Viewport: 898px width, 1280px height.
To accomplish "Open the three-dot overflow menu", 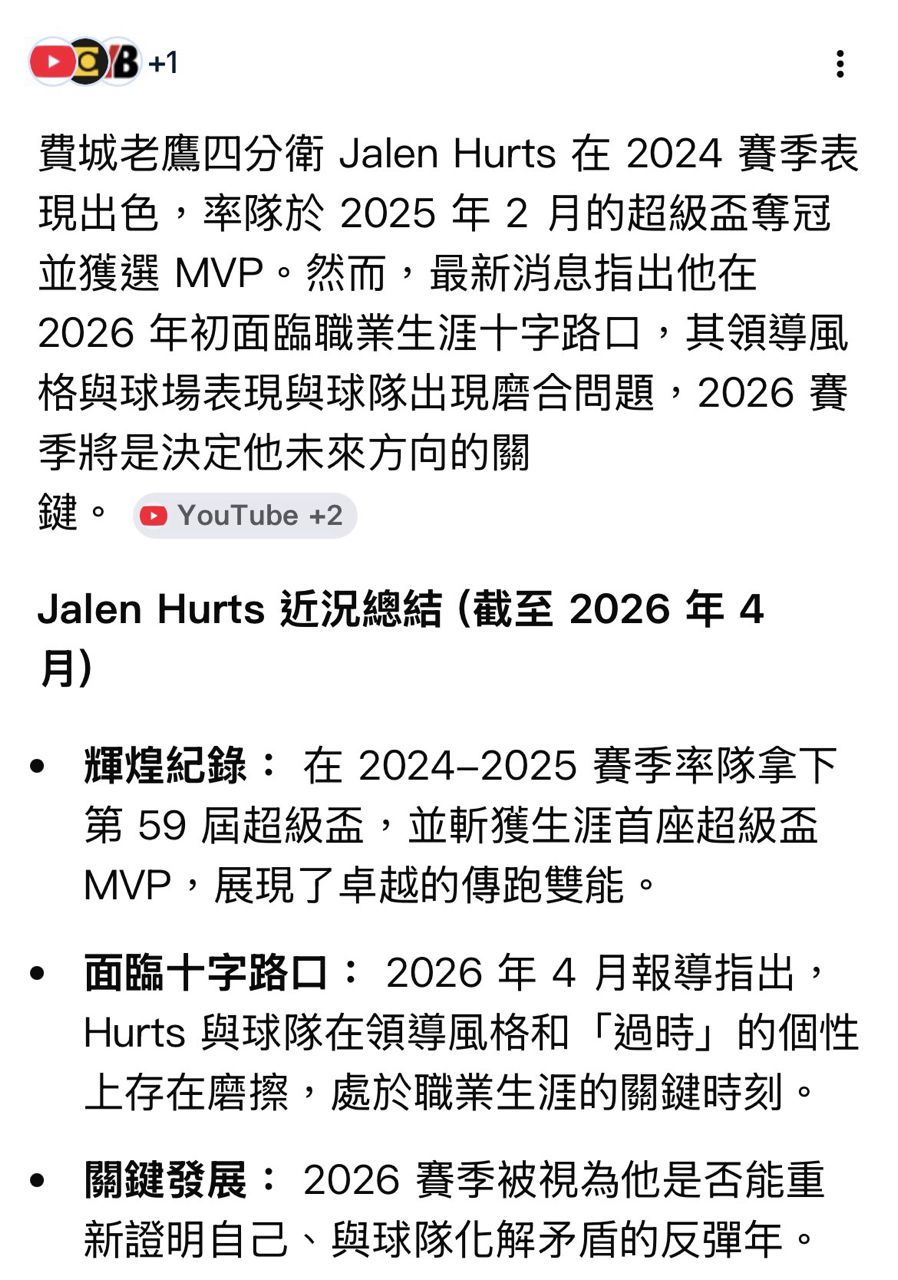I will coord(840,64).
